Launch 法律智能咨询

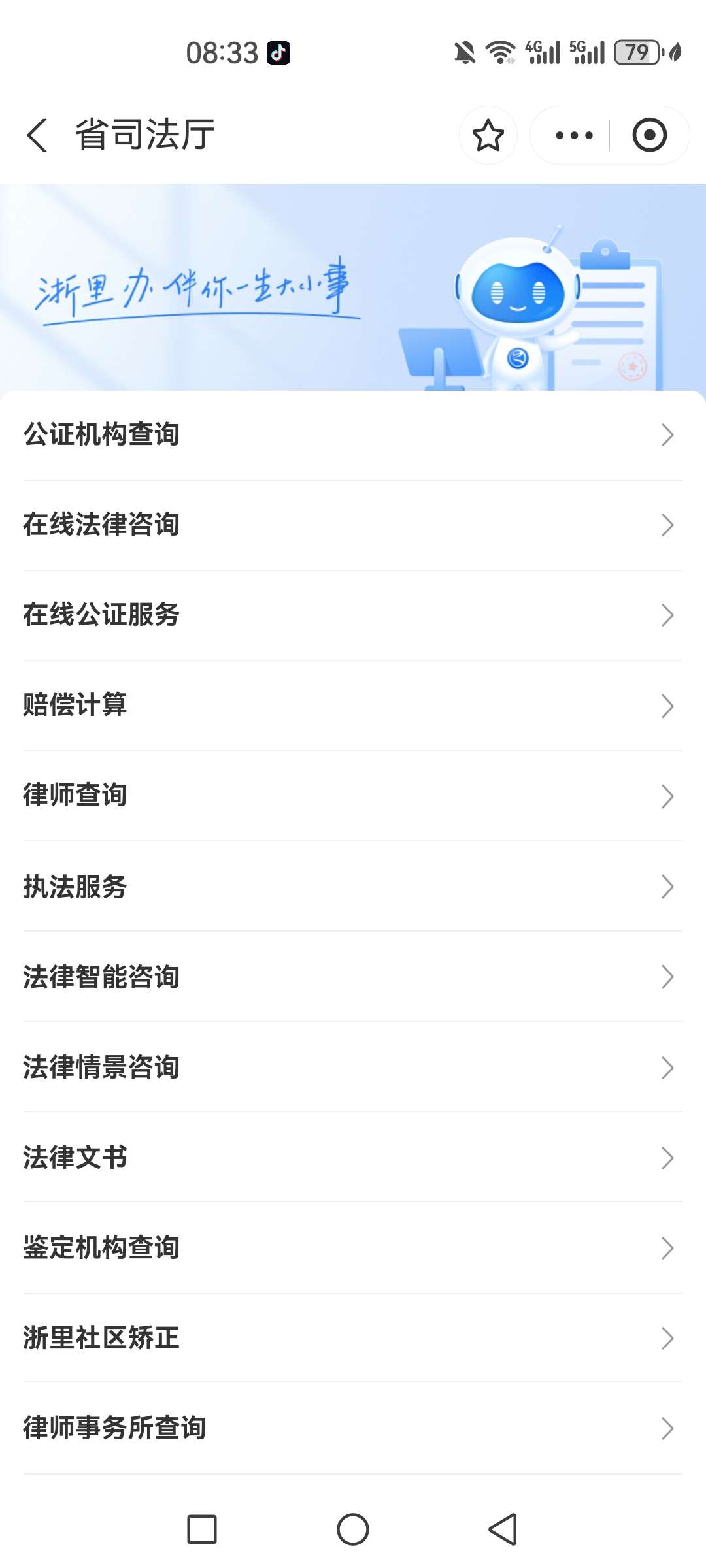click(353, 977)
